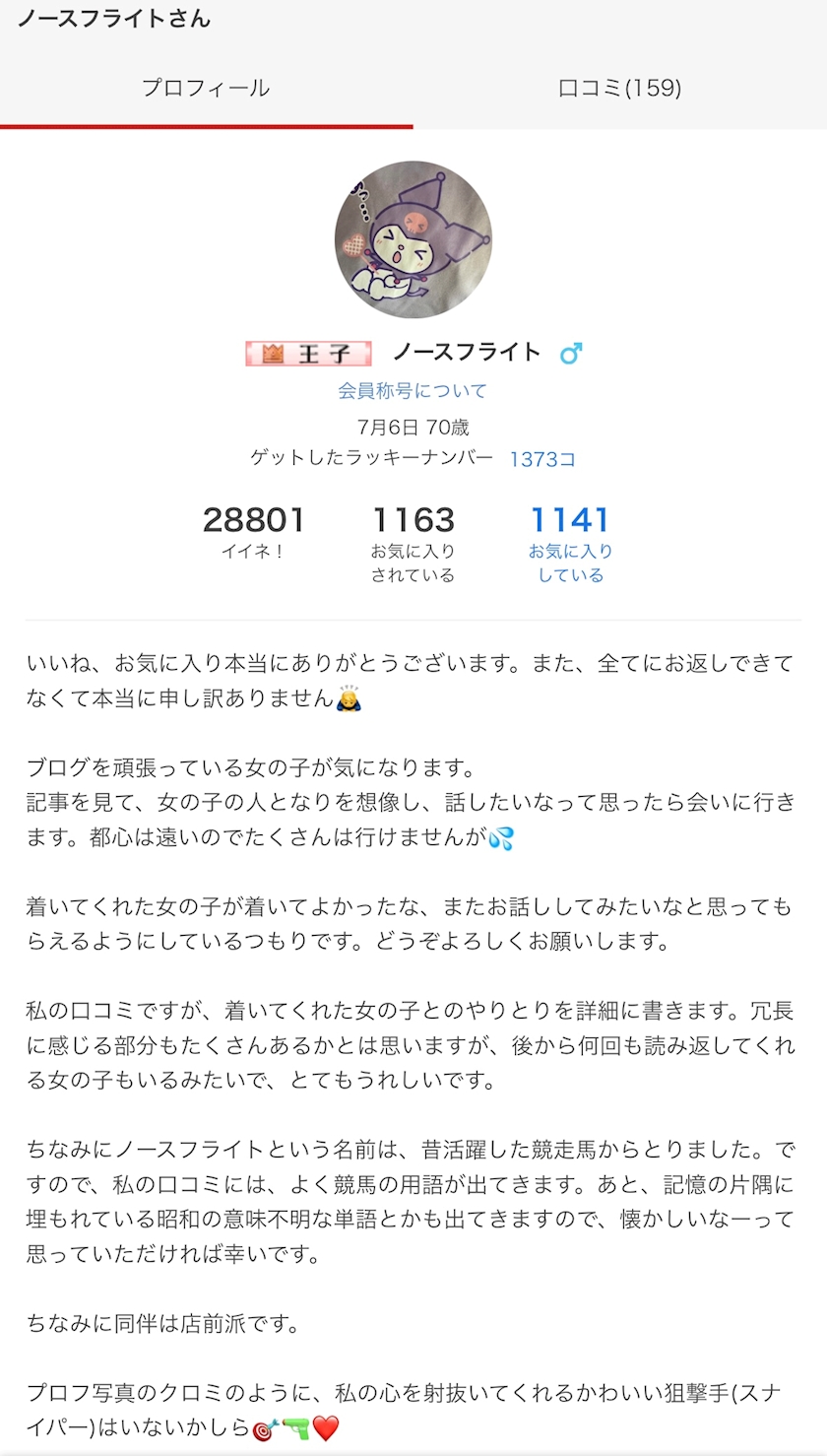View the 1373コ lucky numbers
Image resolution: width=827 pixels, height=1456 pixels.
[x=542, y=459]
